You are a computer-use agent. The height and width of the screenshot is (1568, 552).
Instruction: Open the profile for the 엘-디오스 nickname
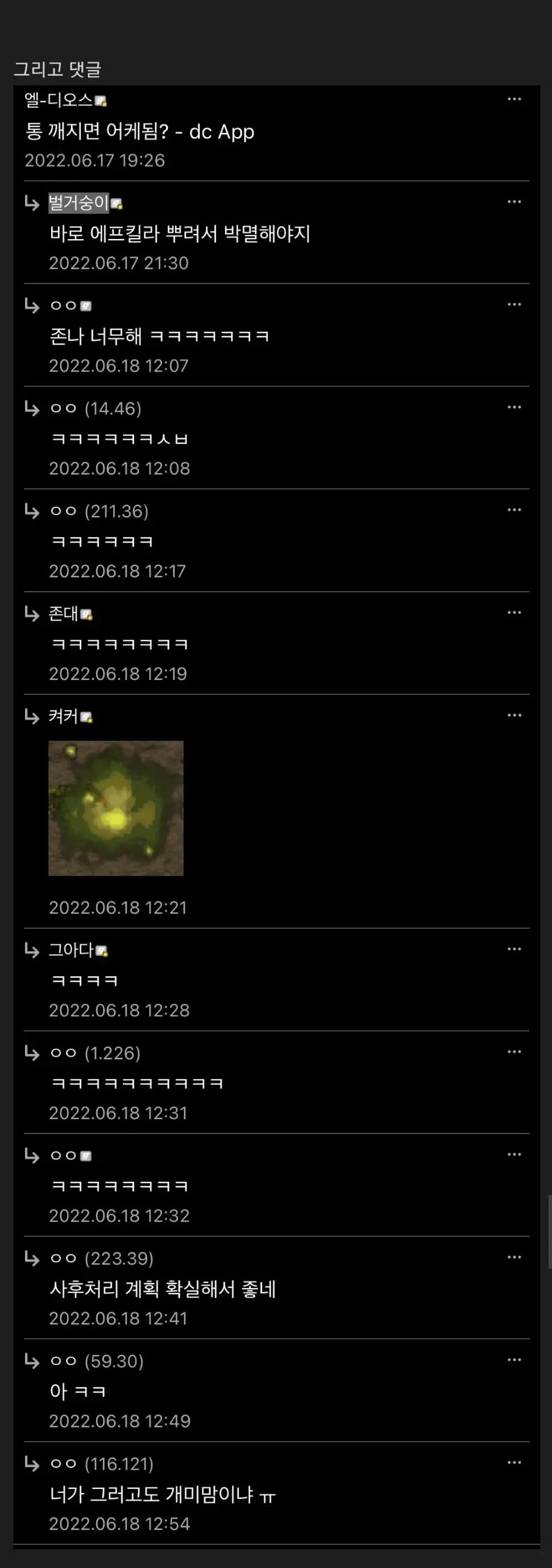[59, 100]
